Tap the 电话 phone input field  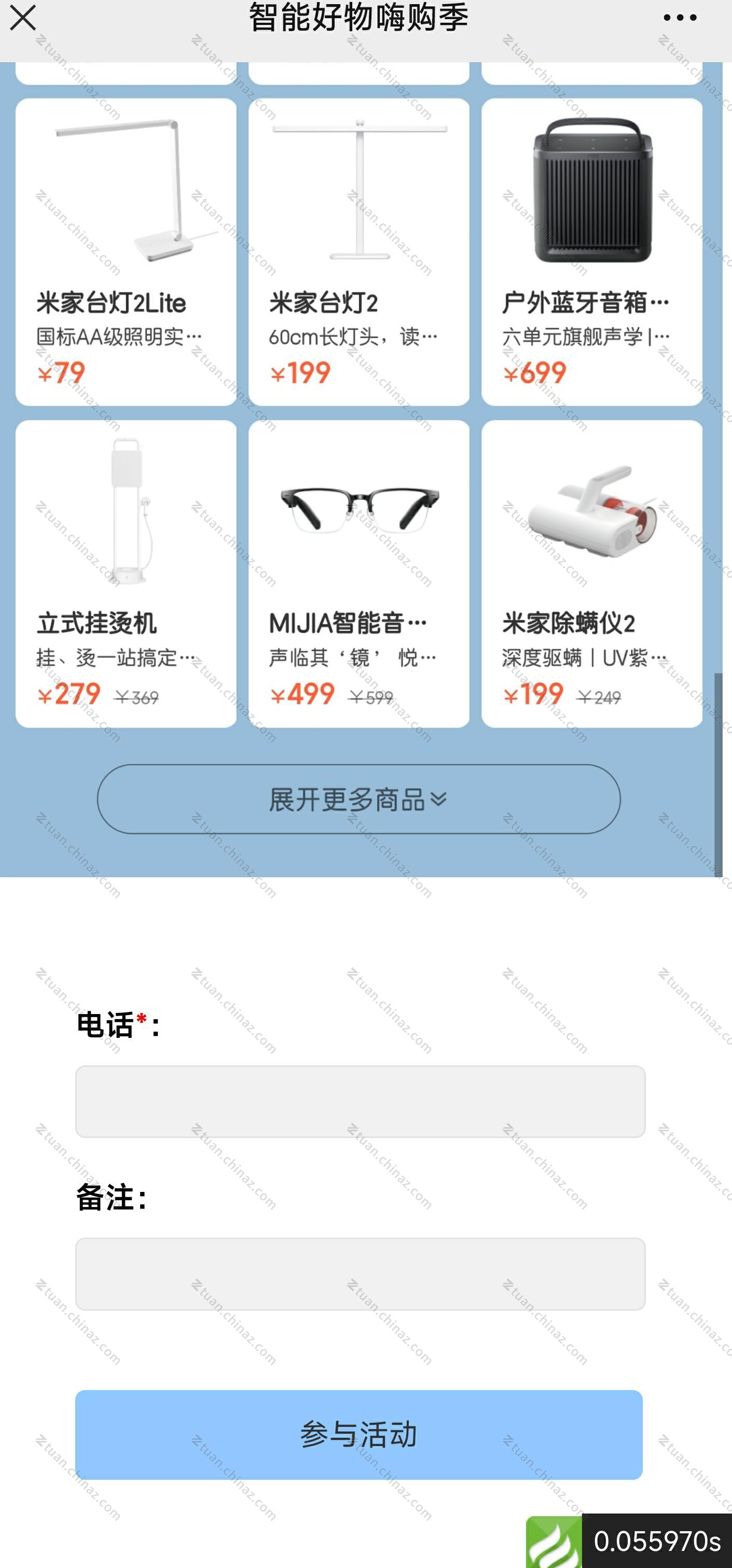point(360,1101)
